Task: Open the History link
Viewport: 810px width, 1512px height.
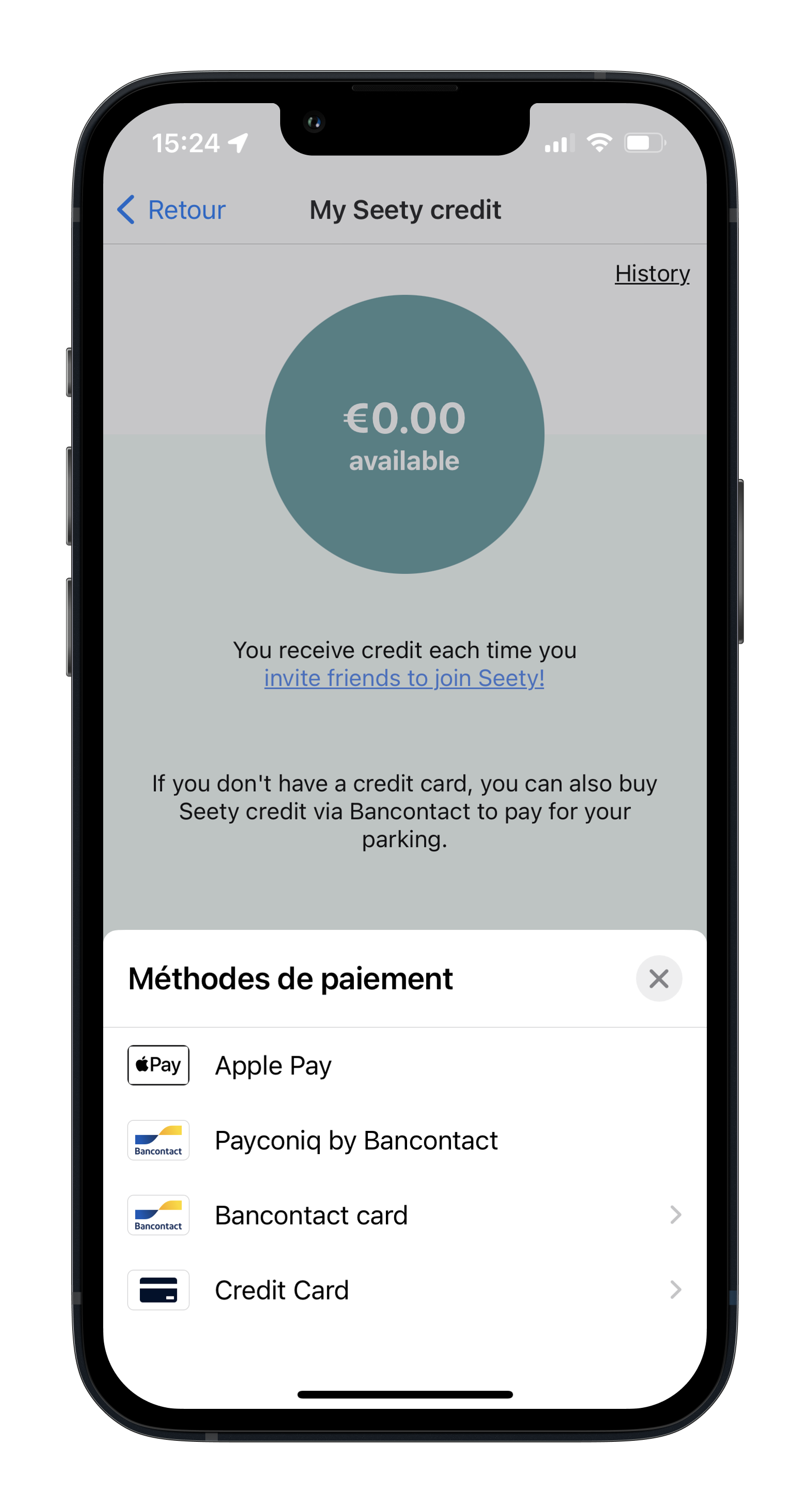Action: point(652,273)
